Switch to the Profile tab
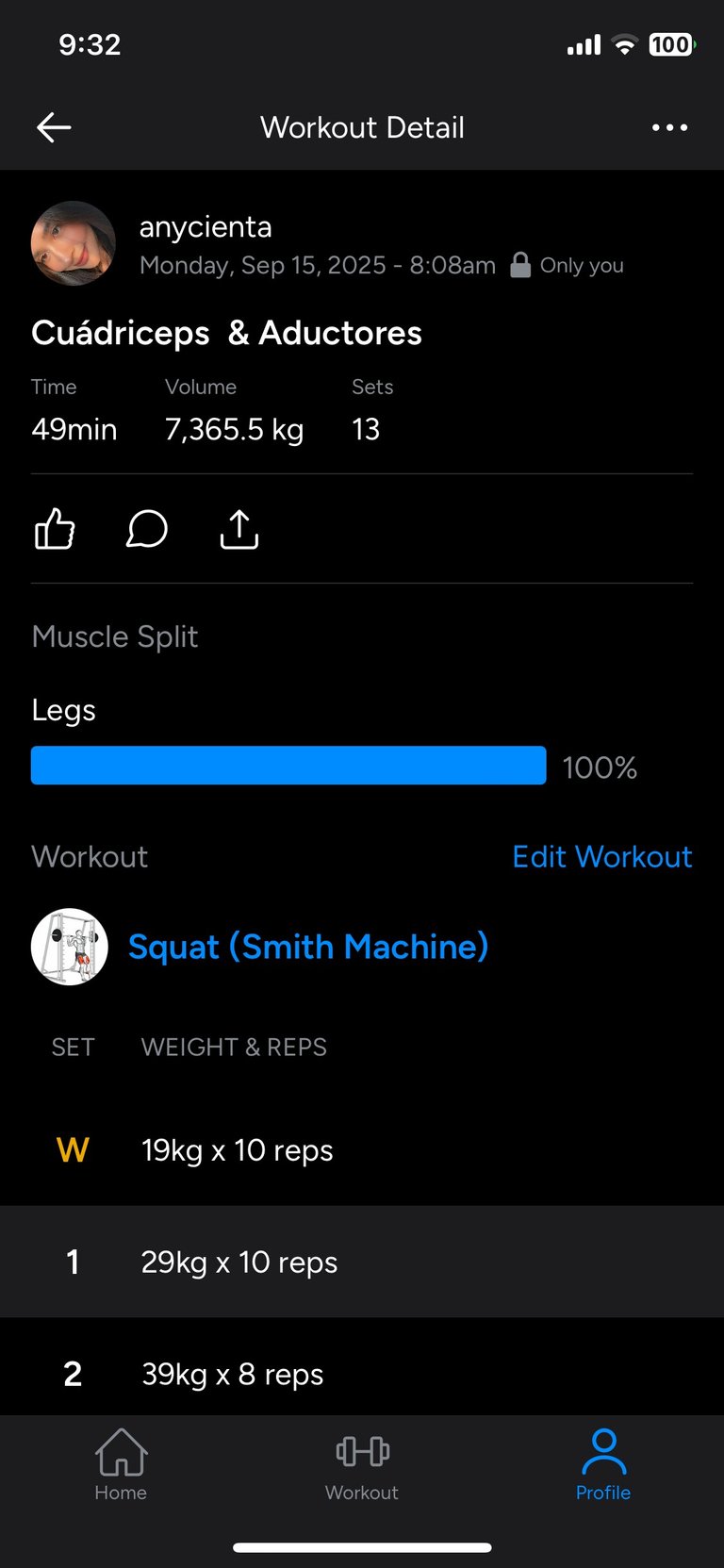724x1568 pixels. point(603,1464)
